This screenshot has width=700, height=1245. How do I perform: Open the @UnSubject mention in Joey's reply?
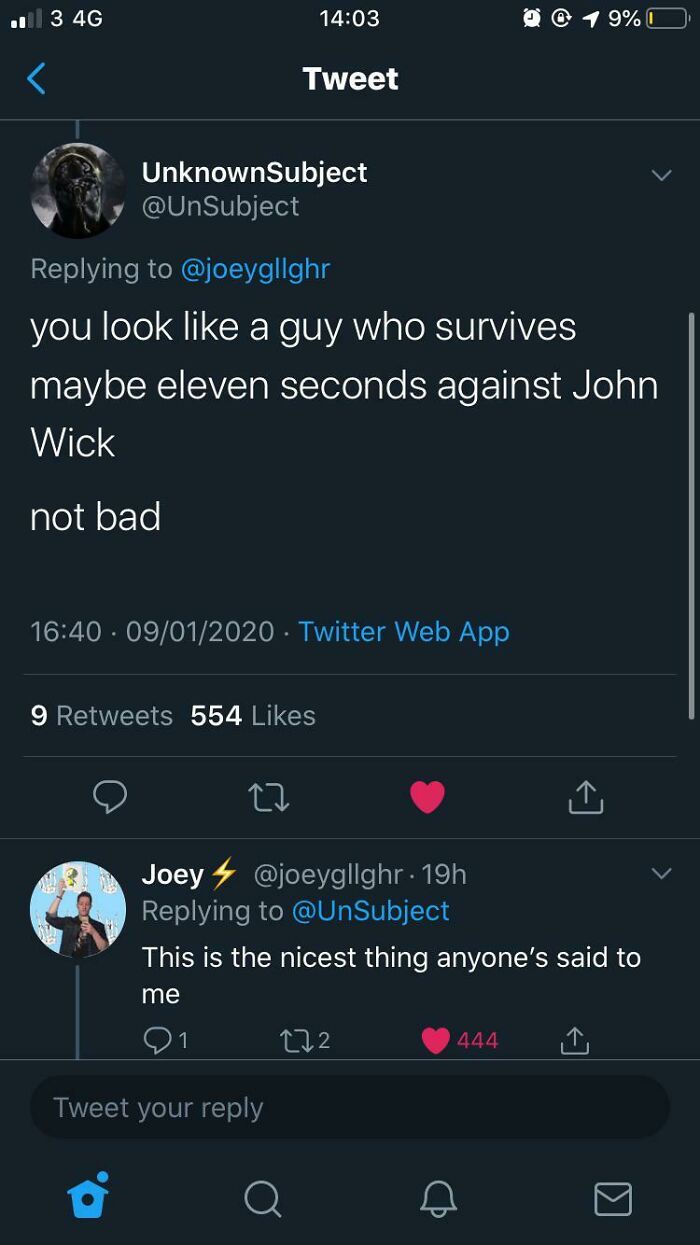tap(370, 910)
